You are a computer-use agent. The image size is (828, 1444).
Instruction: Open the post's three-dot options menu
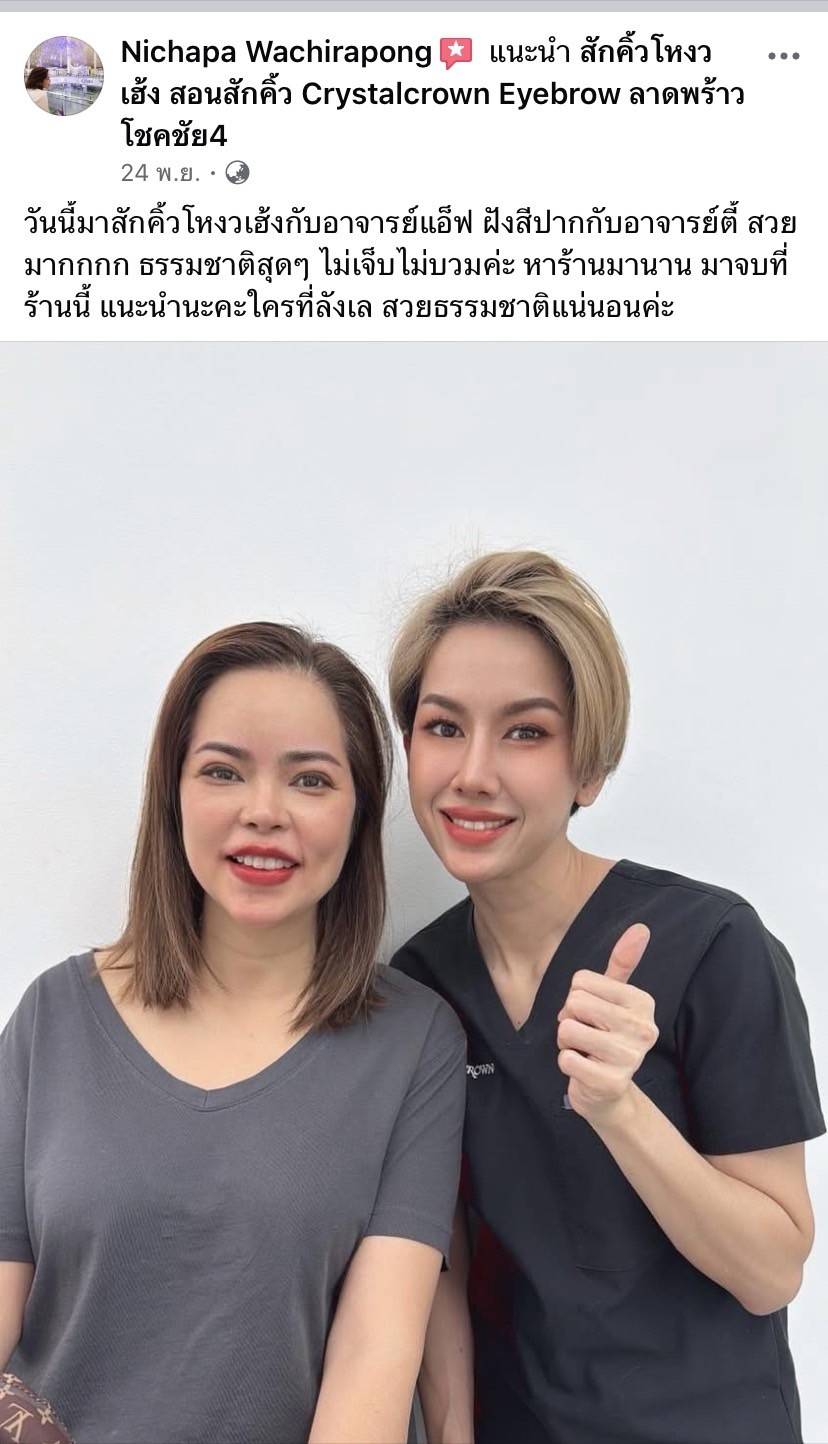tap(783, 56)
